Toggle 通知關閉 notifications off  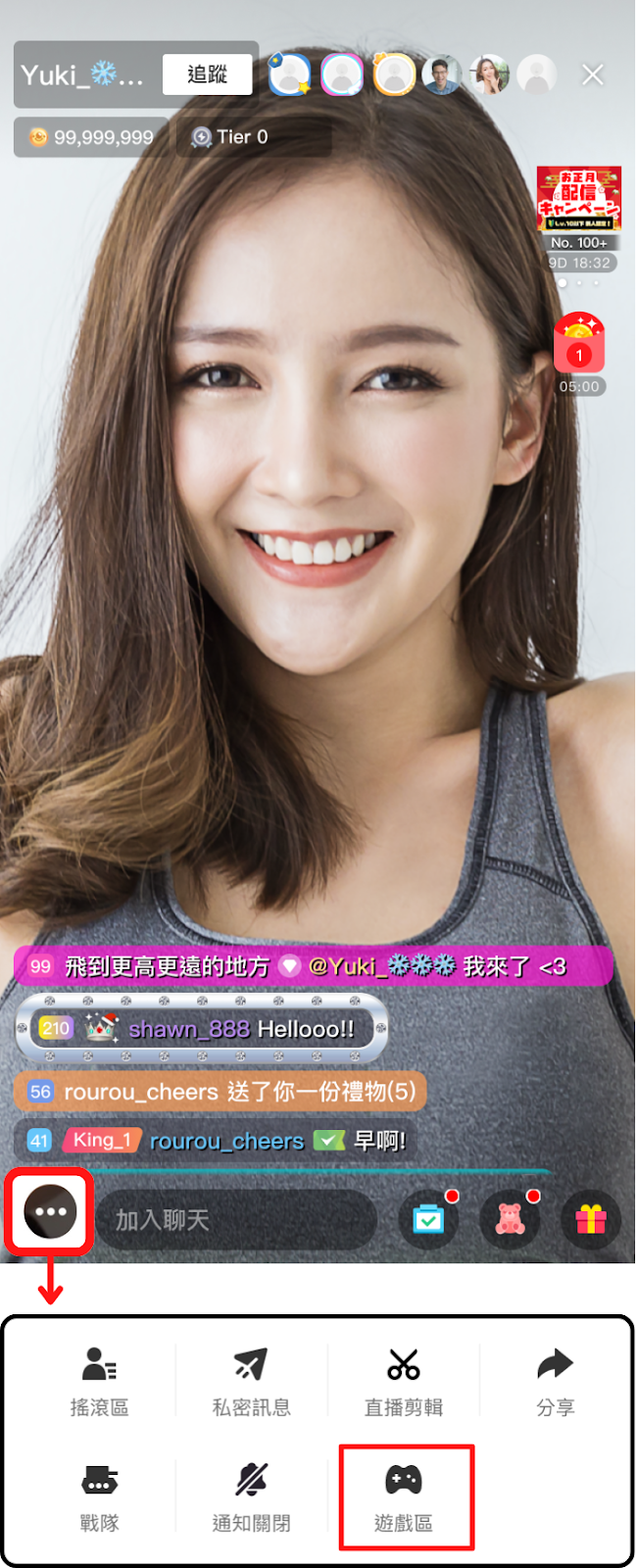click(251, 1496)
